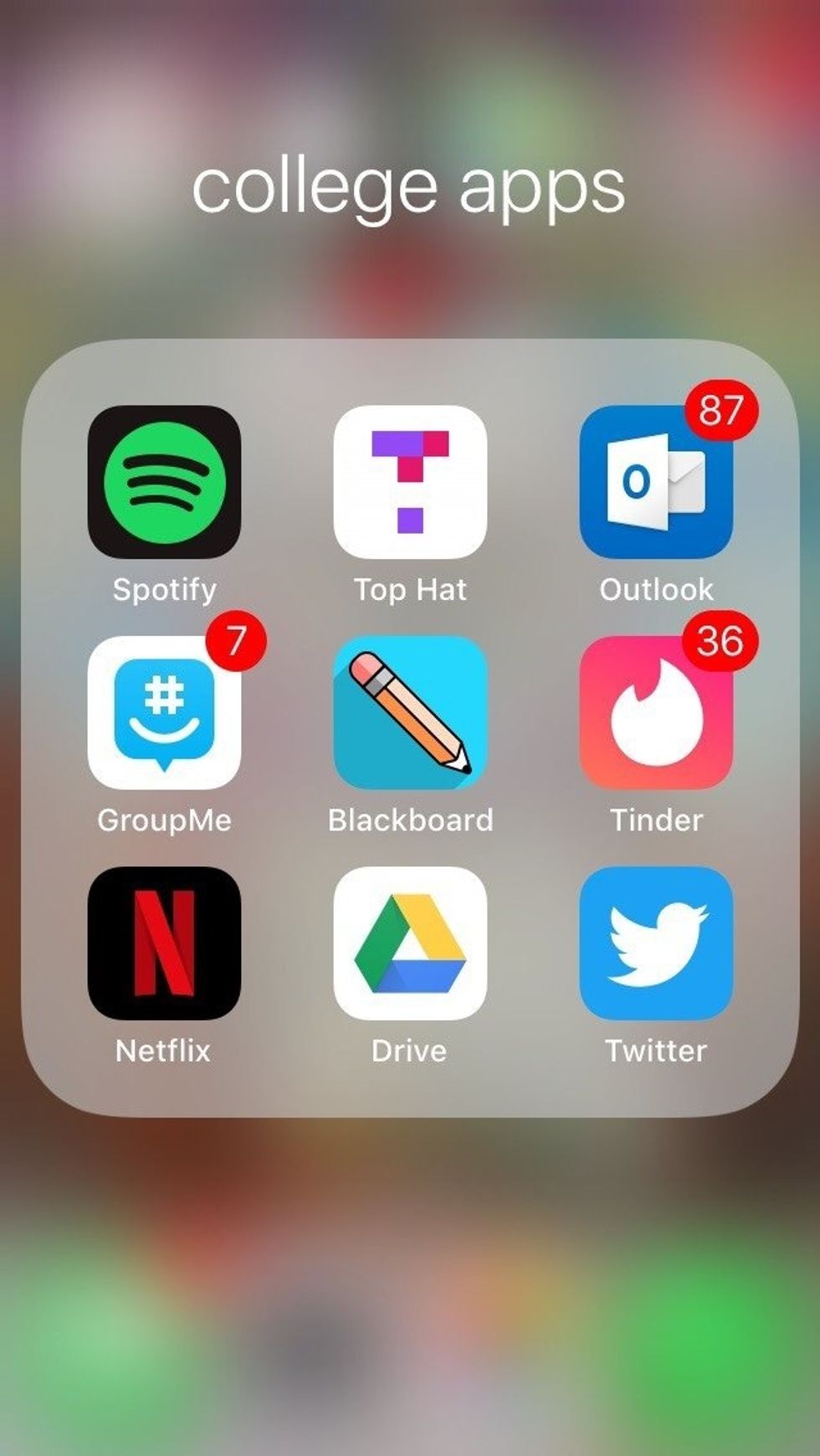Open Netflix
Viewport: 820px width, 1456px height.
click(165, 944)
